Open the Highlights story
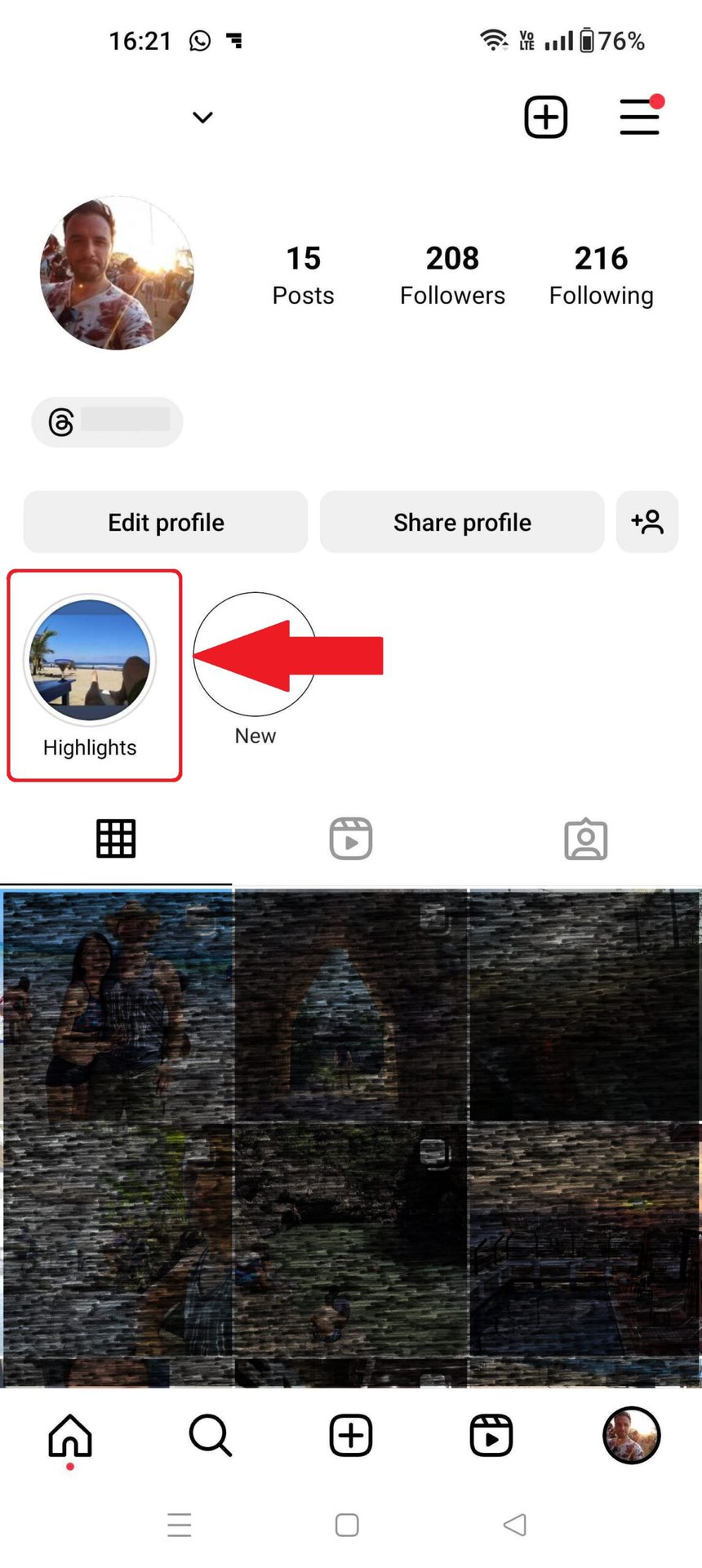Viewport: 702px width, 1568px height. click(90, 661)
